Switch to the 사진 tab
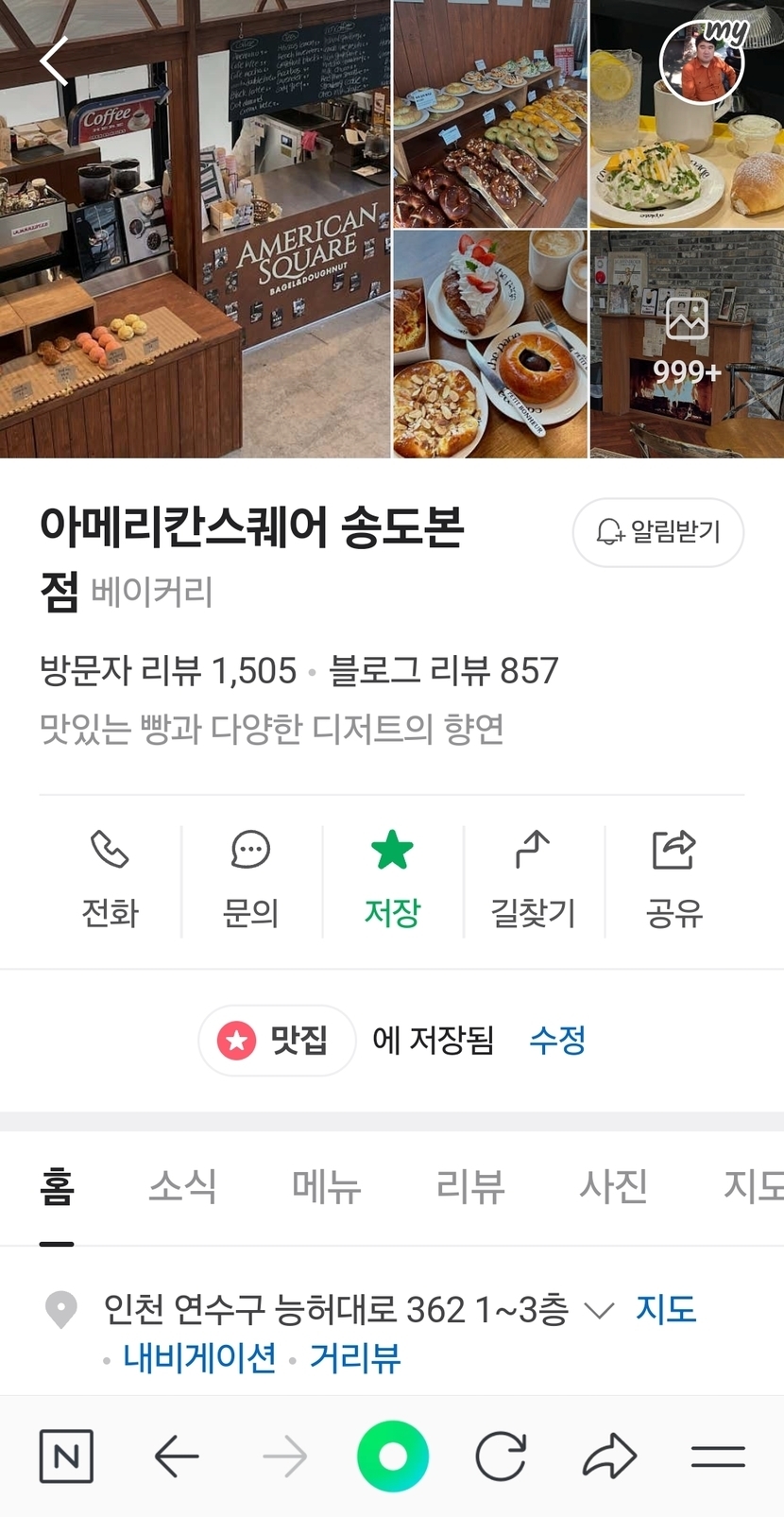This screenshot has height=1517, width=784. click(614, 1186)
